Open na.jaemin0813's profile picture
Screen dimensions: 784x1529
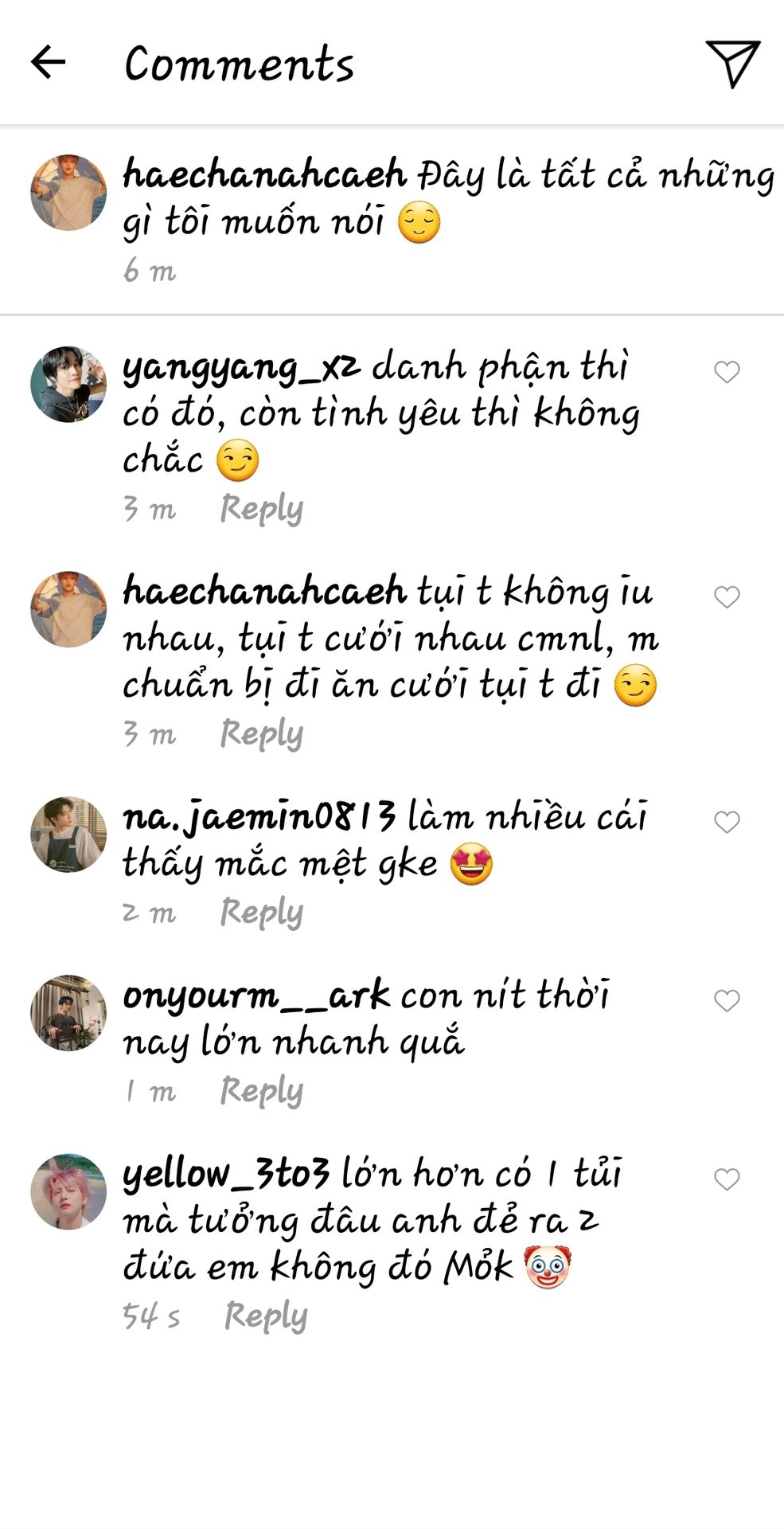(x=68, y=834)
